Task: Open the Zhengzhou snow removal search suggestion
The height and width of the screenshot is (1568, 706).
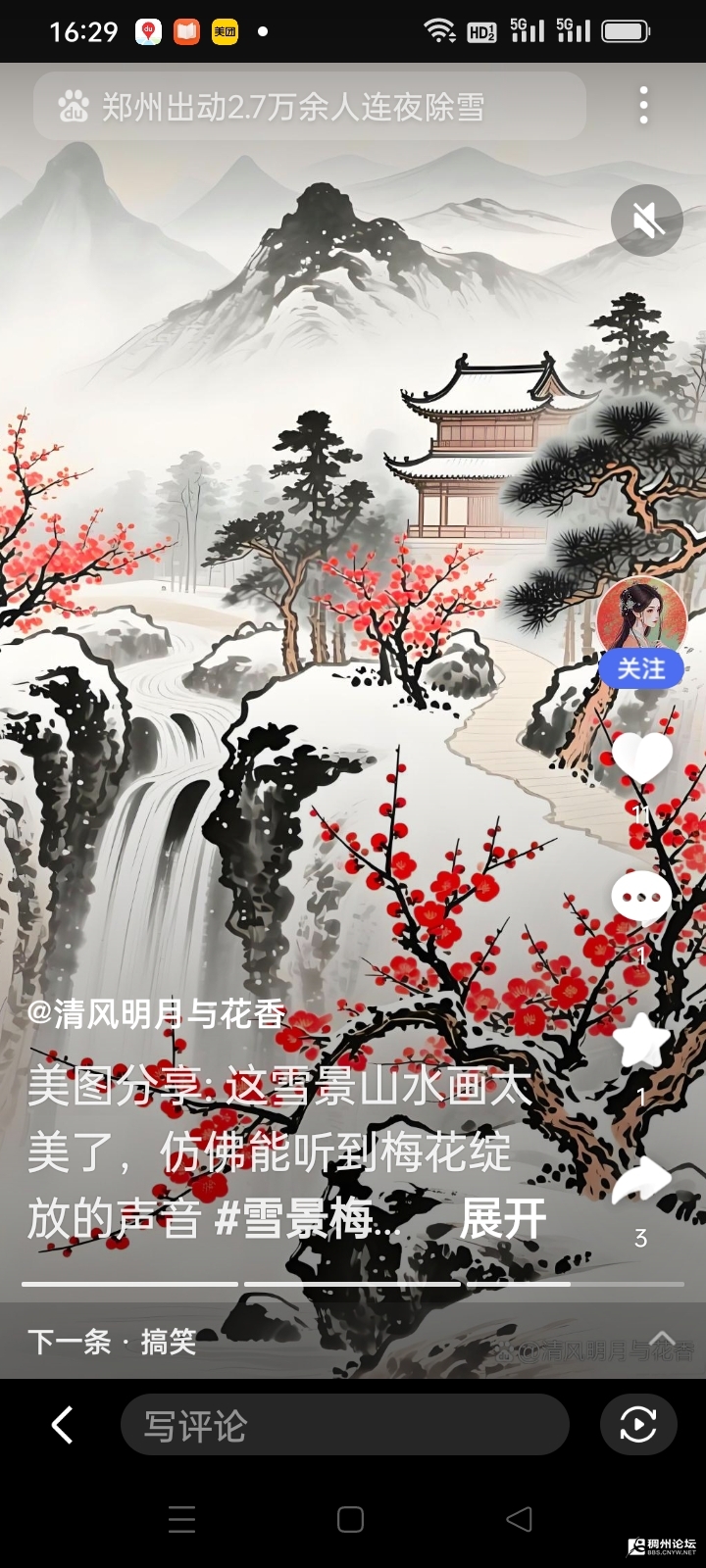Action: [x=294, y=106]
